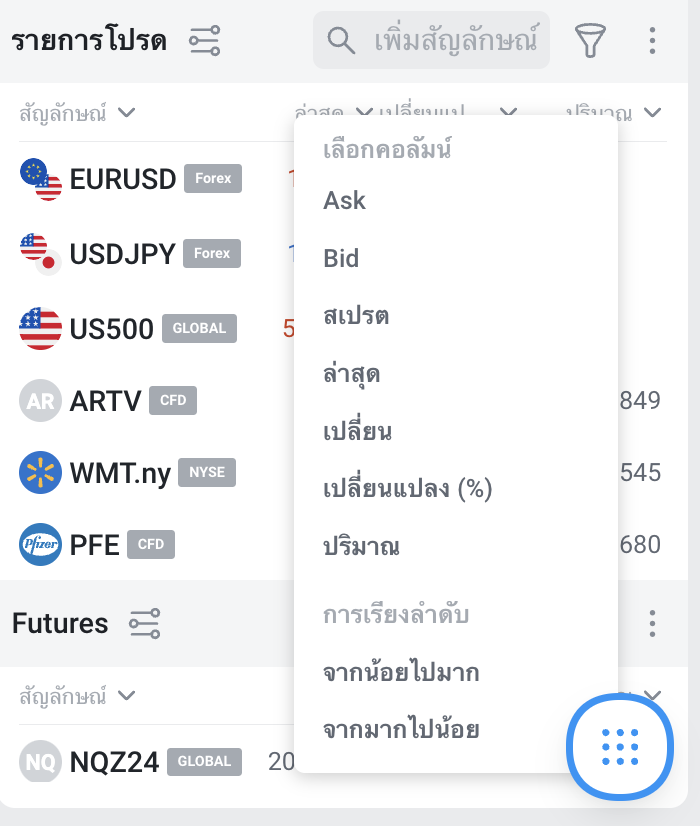Screen dimensions: 700x826
Task: Choose the Bid column option
Action: pyautogui.click(x=341, y=259)
